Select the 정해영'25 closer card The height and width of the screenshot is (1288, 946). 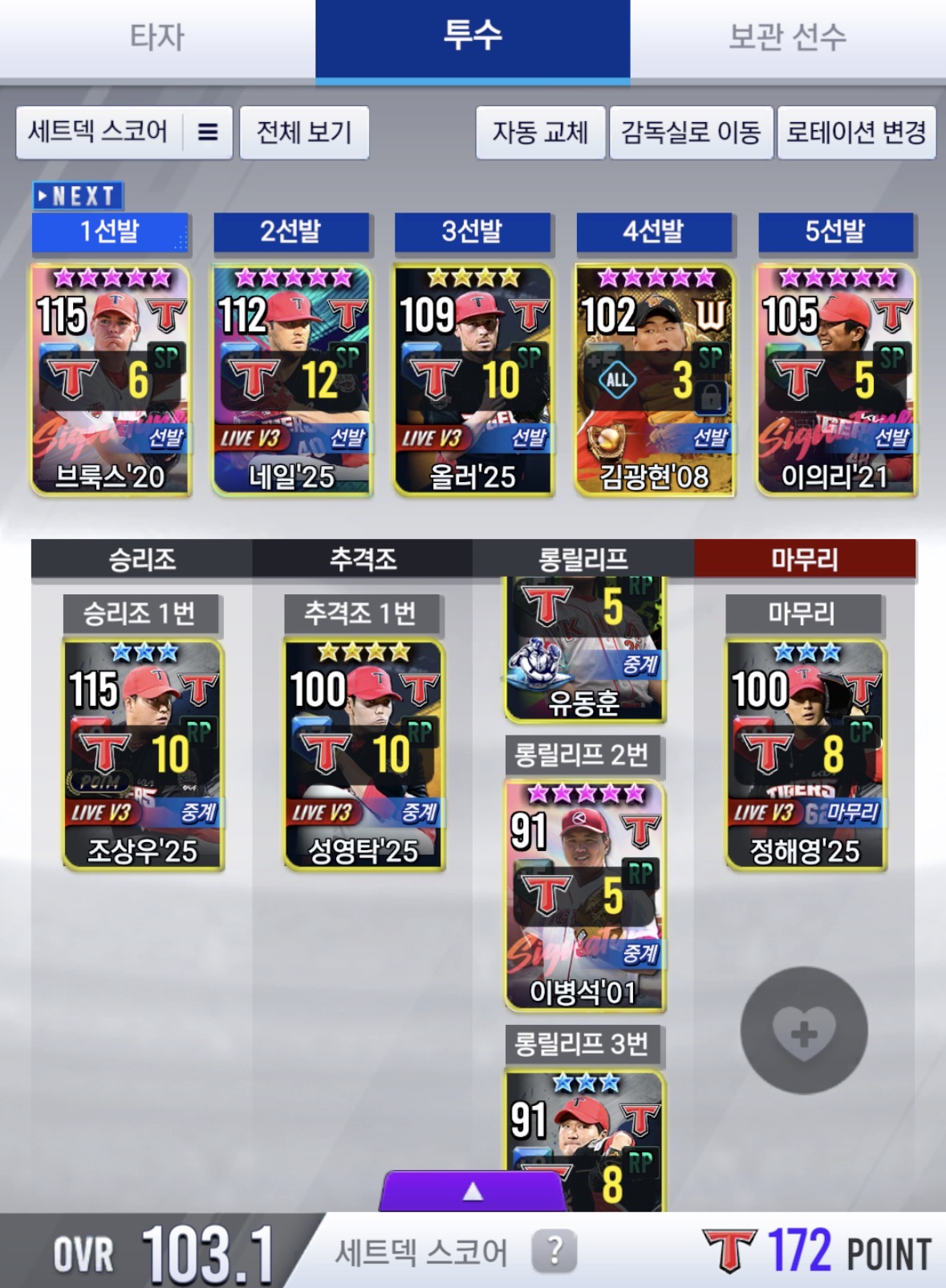pos(805,754)
